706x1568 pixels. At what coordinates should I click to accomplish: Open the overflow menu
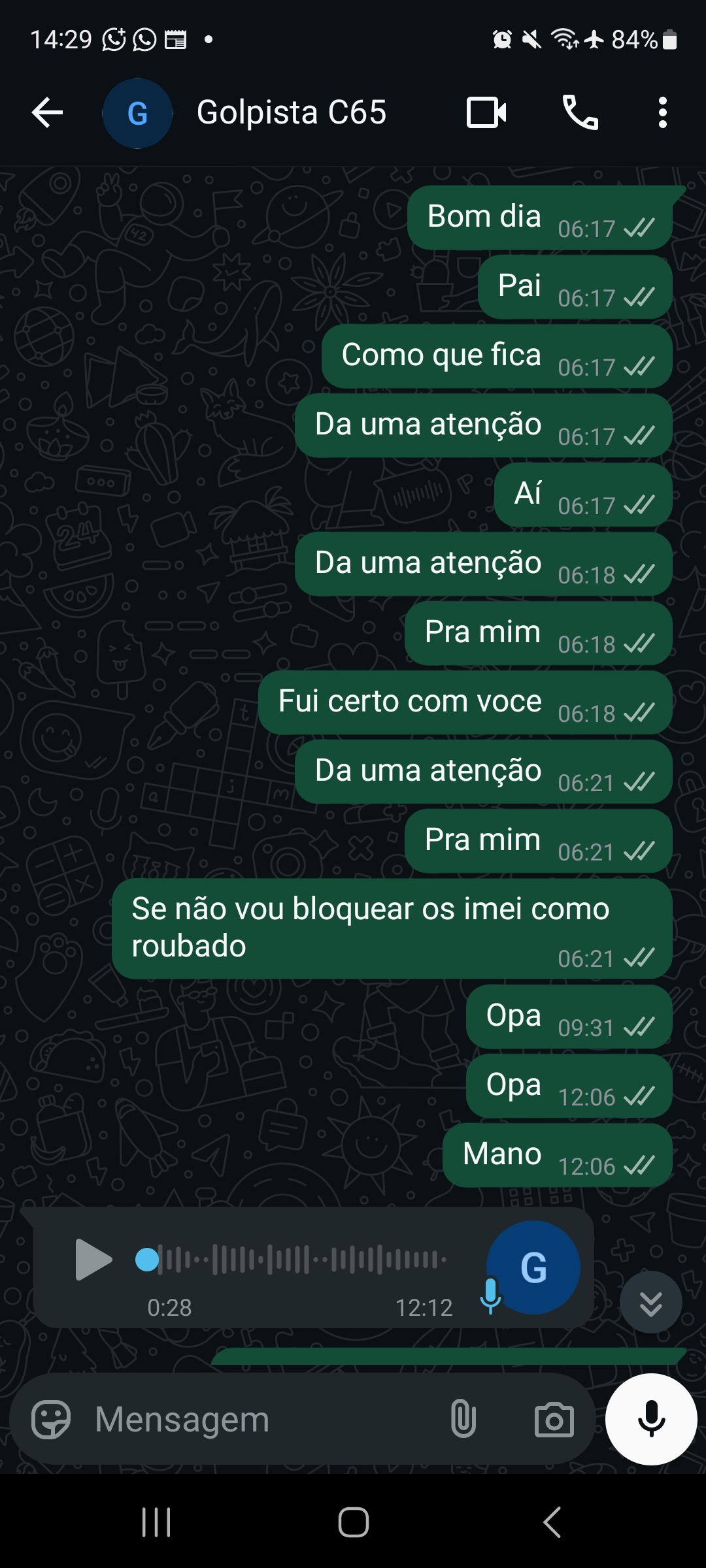click(663, 113)
